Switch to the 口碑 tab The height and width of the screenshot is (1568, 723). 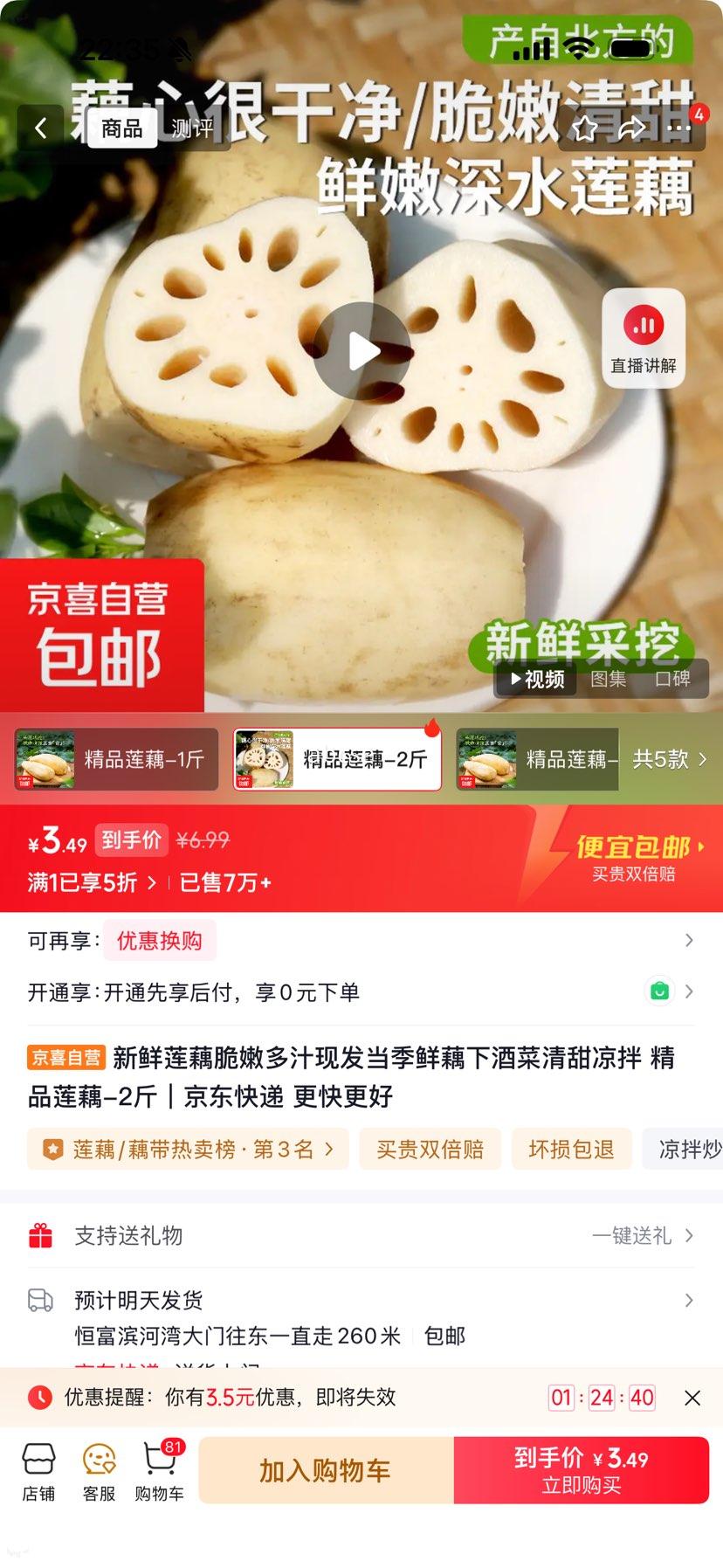click(672, 679)
